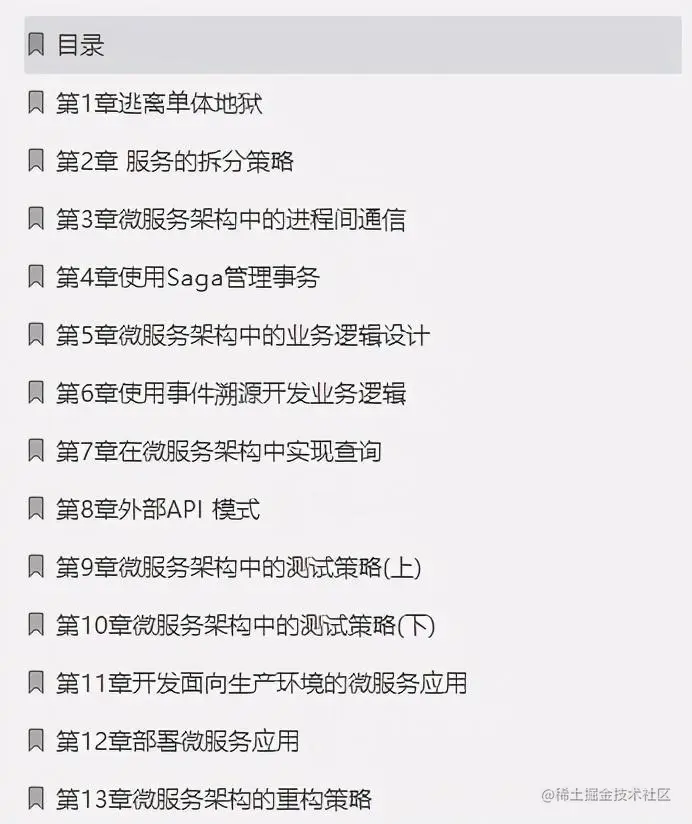Jump to 第11章开发面向生产环境的微服务应用
Viewport: 692px width, 824px height.
(x=261, y=683)
